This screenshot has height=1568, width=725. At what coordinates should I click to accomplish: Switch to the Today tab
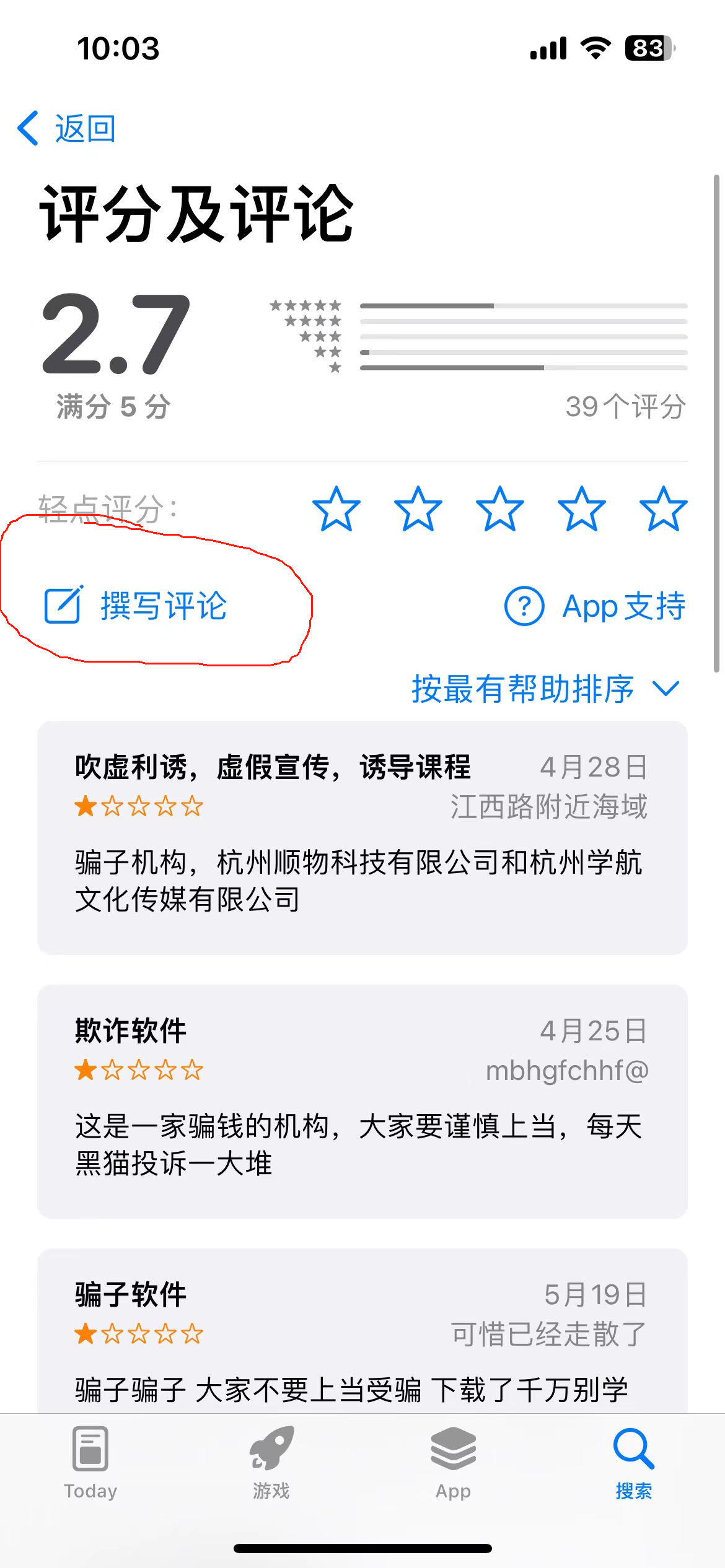click(90, 1463)
